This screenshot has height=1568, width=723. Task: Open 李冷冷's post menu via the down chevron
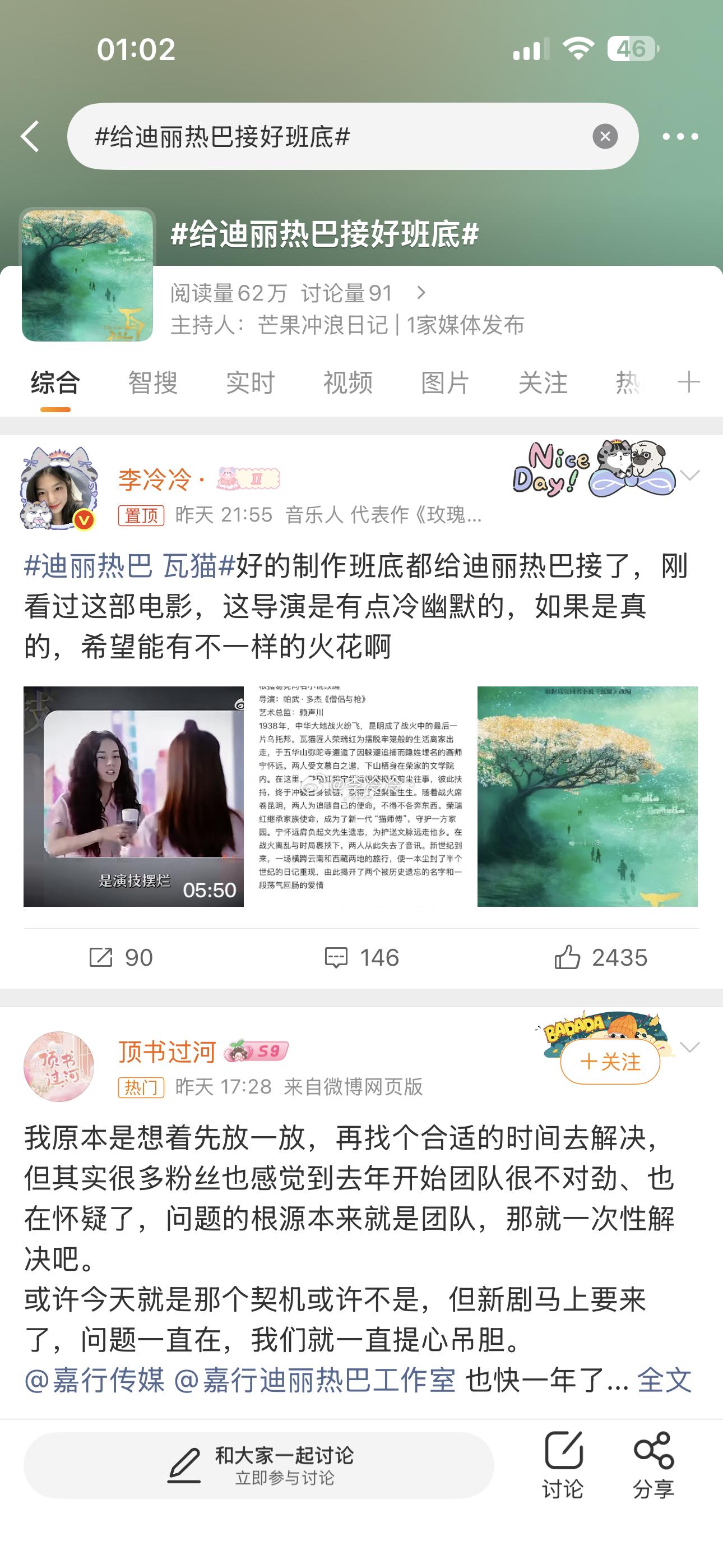[x=689, y=476]
